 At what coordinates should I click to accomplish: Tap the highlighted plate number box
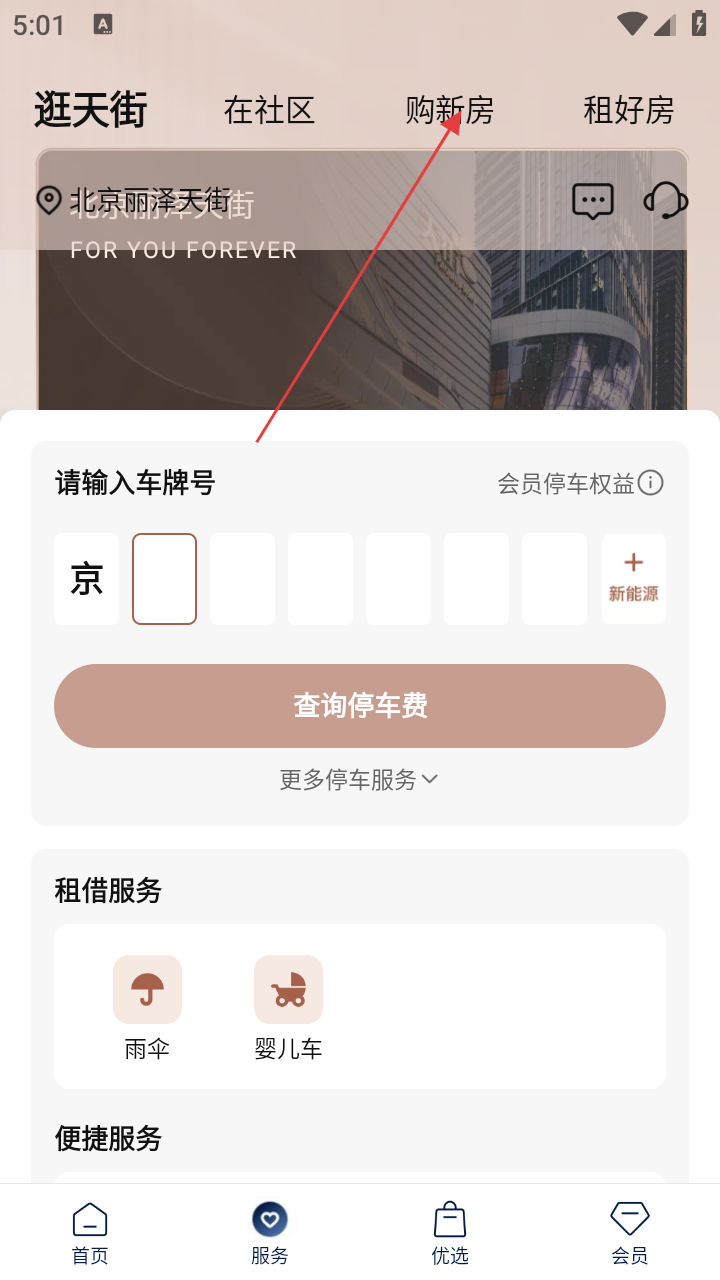tap(165, 579)
